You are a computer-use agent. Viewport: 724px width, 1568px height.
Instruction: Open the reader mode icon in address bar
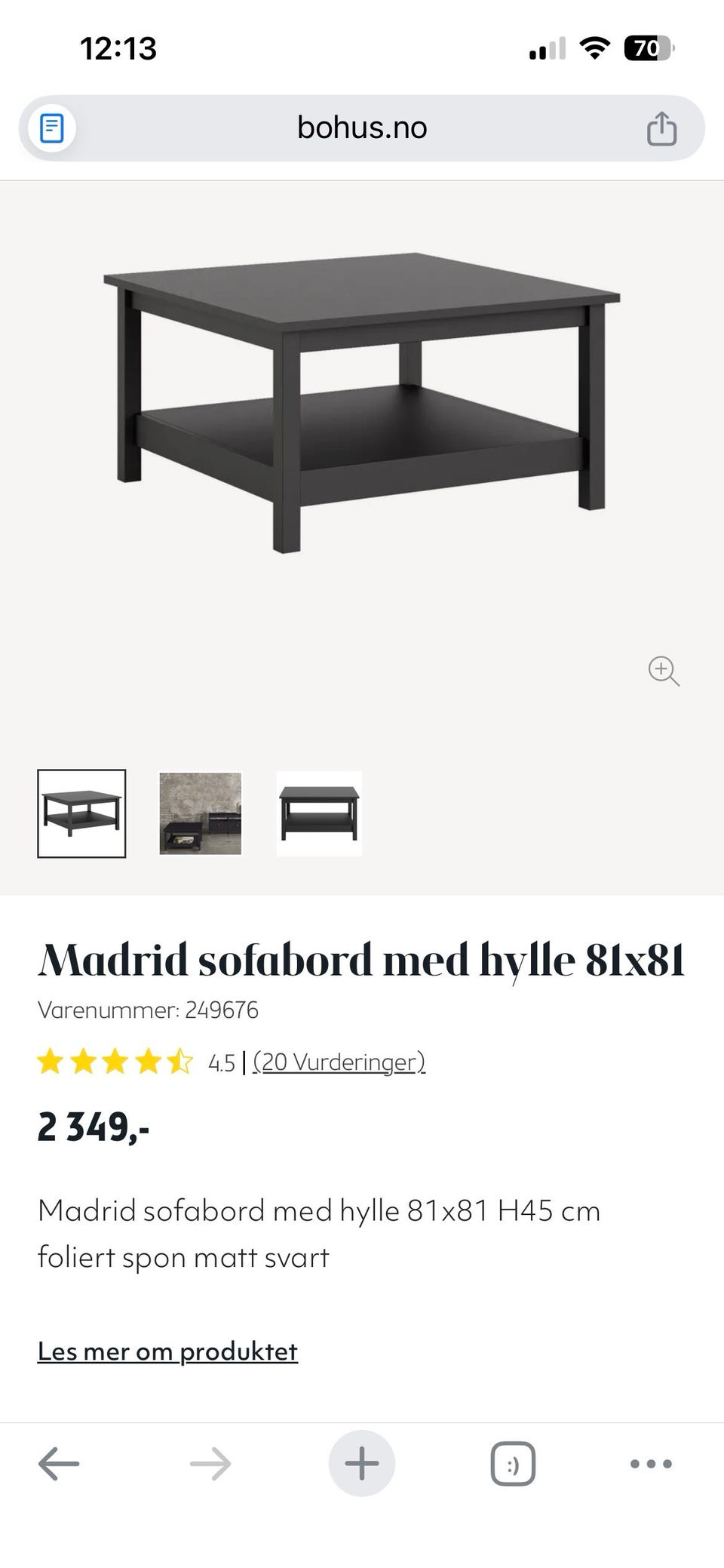51,128
